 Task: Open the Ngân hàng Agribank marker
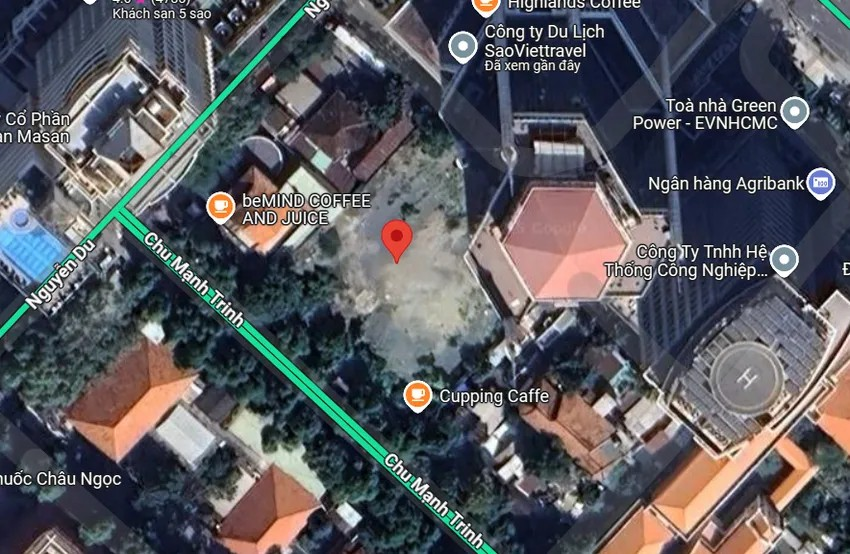point(820,183)
